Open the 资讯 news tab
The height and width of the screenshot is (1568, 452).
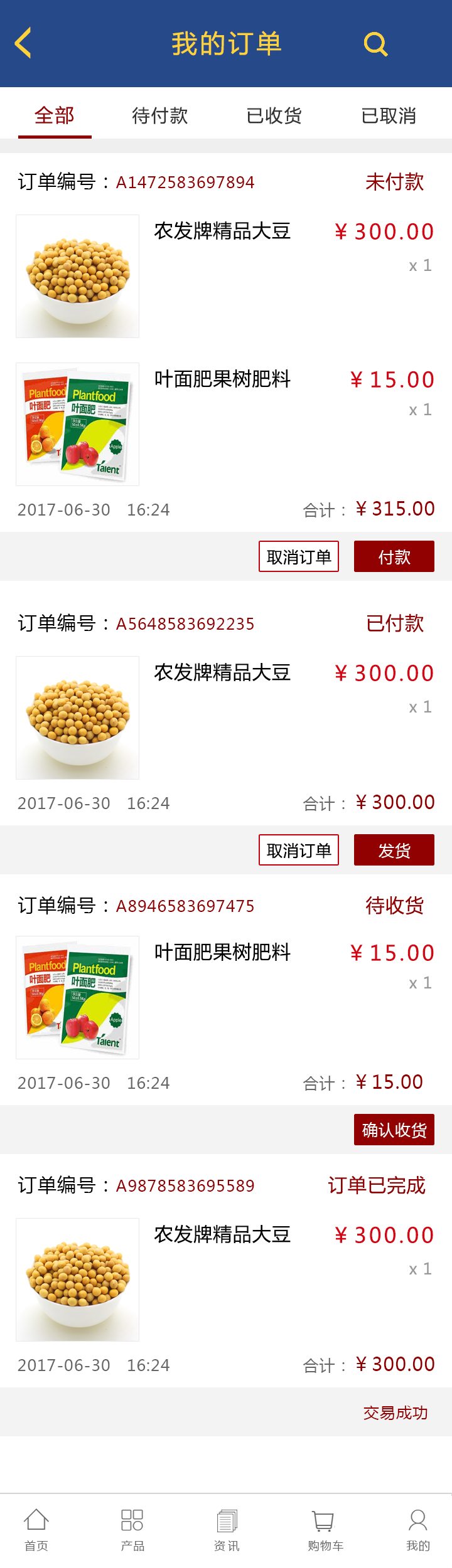click(227, 1530)
